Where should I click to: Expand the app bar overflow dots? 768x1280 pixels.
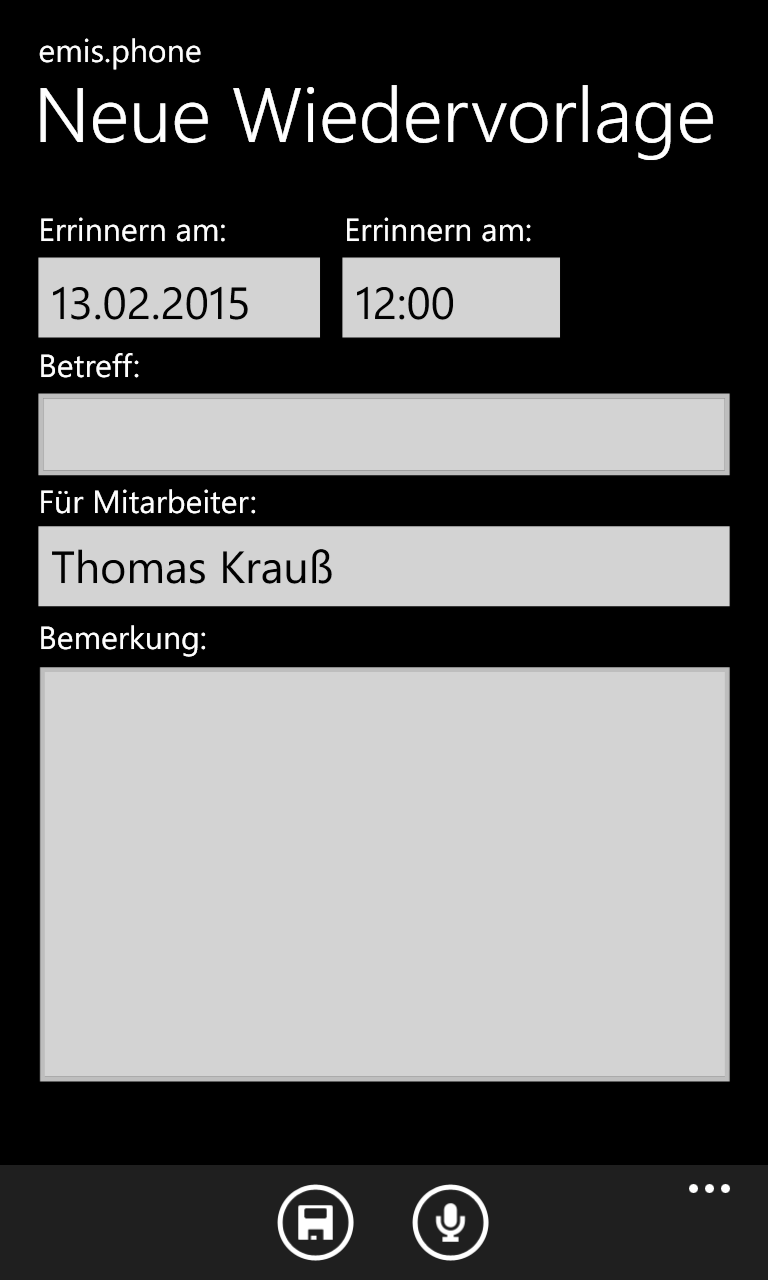[x=709, y=1189]
